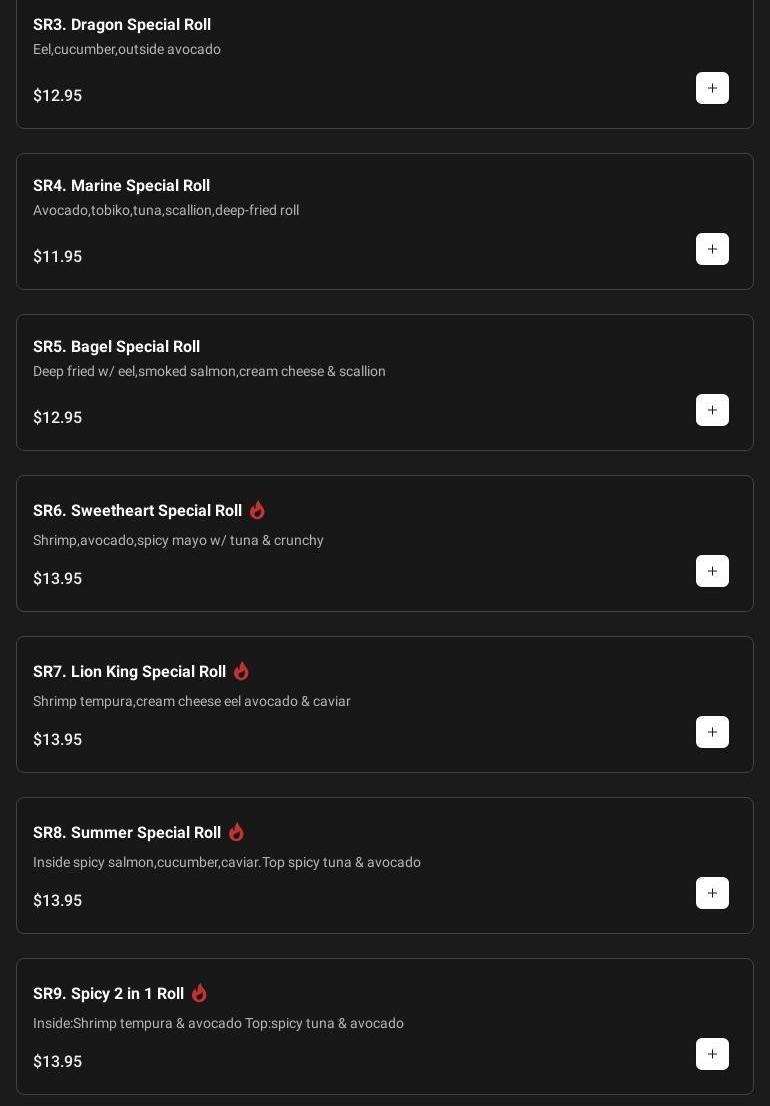
Task: Add SR6. Sweetheart Special Roll to cart
Action: (712, 571)
